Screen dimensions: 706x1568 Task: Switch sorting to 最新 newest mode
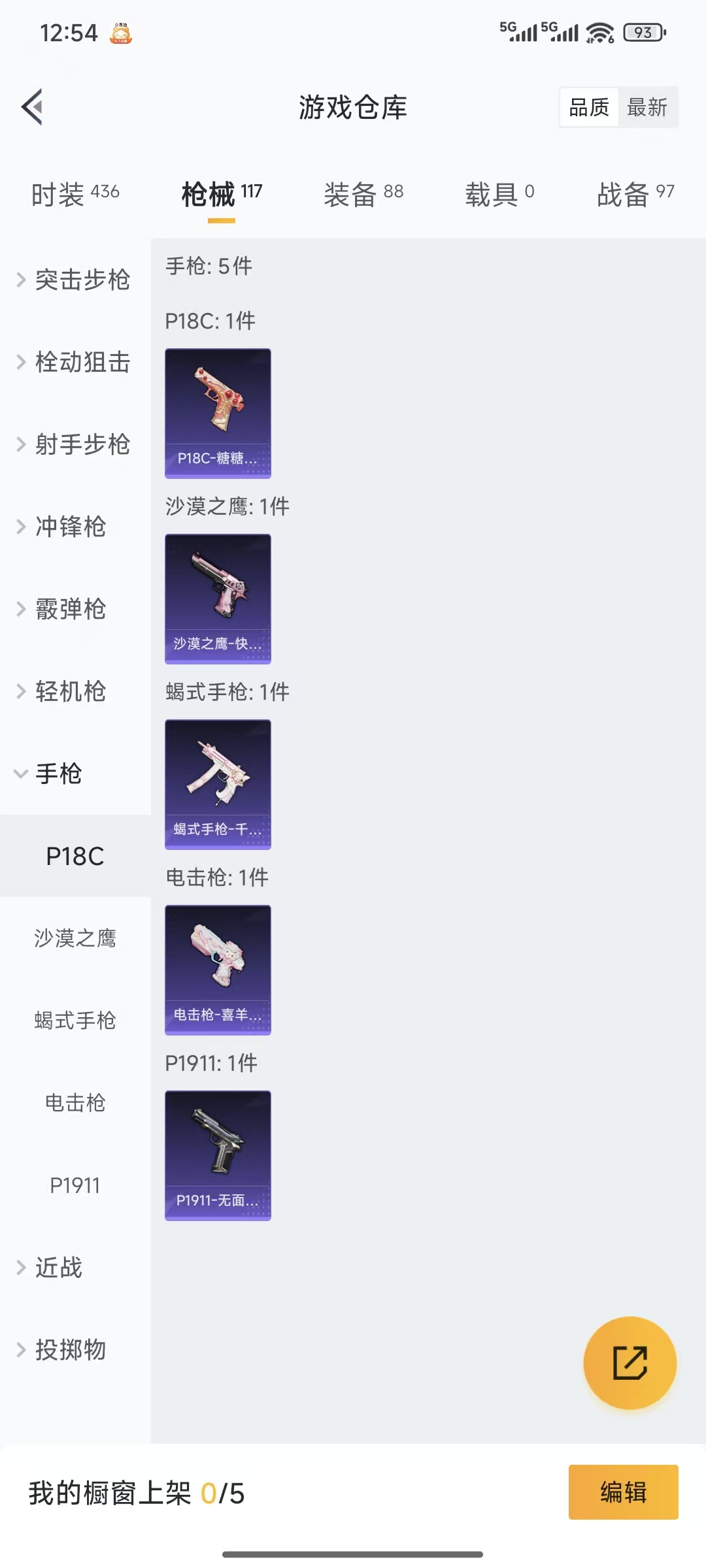pyautogui.click(x=648, y=106)
